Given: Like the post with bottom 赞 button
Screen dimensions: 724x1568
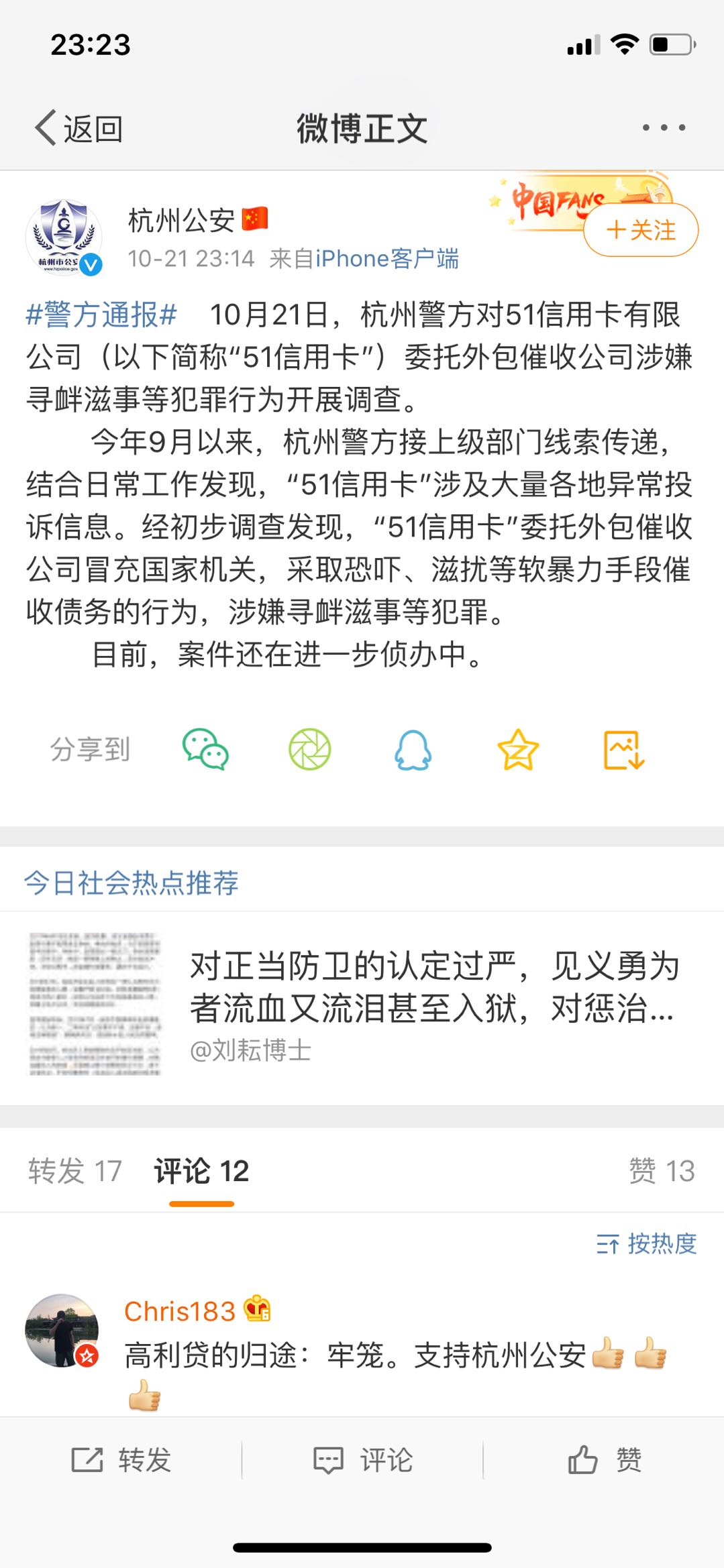Looking at the screenshot, I should (x=604, y=1460).
